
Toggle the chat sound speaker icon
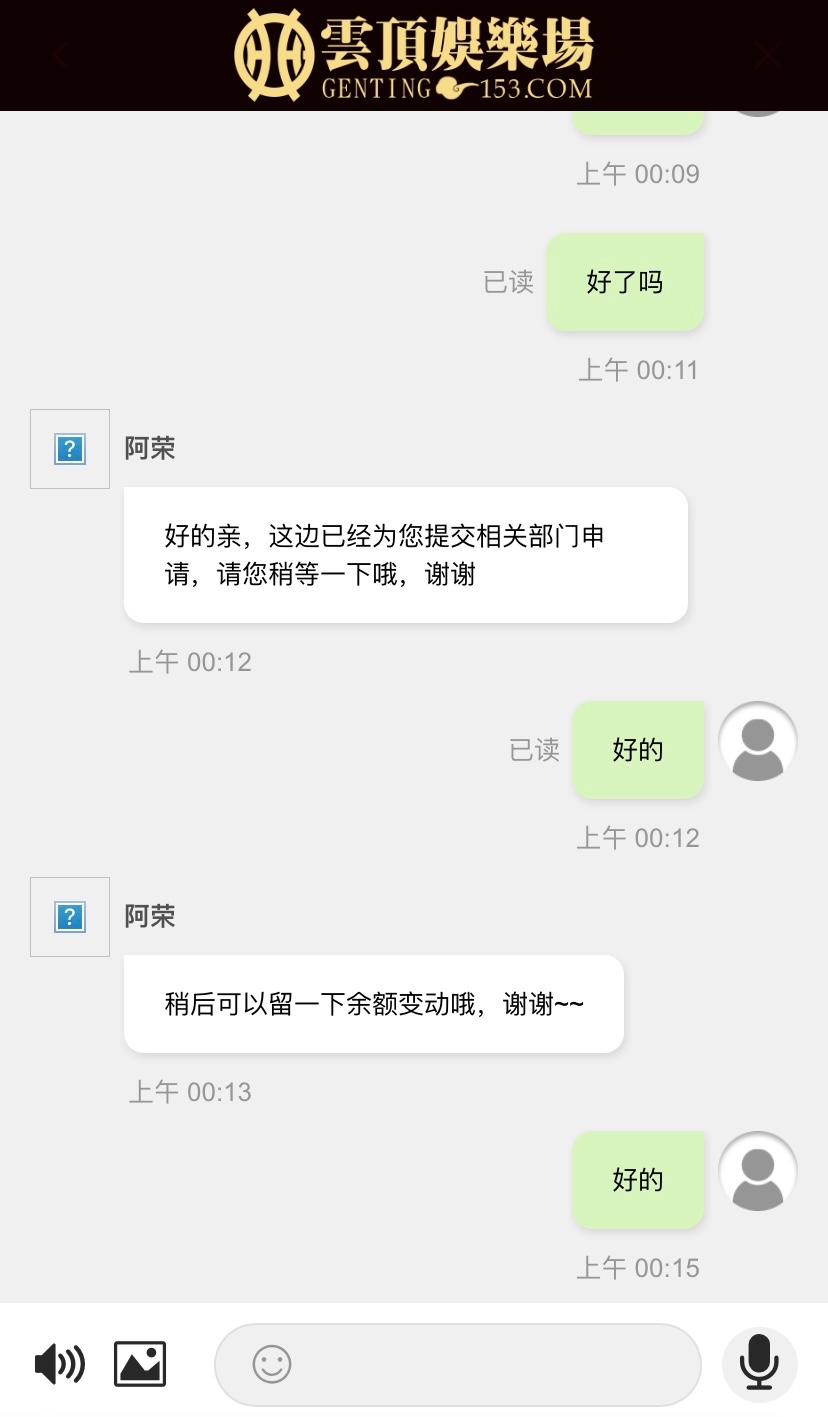pyautogui.click(x=60, y=1364)
